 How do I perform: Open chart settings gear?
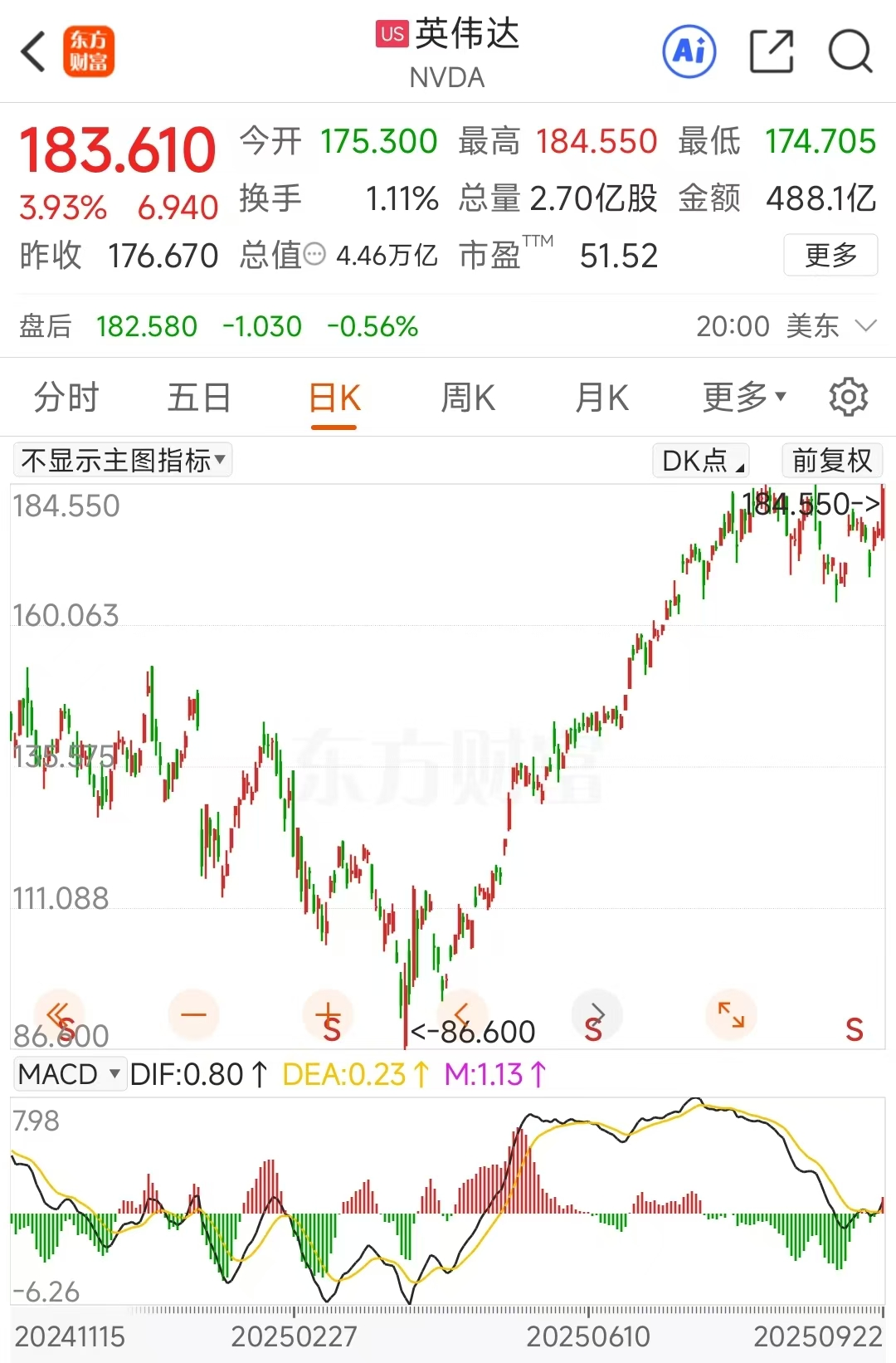848,398
